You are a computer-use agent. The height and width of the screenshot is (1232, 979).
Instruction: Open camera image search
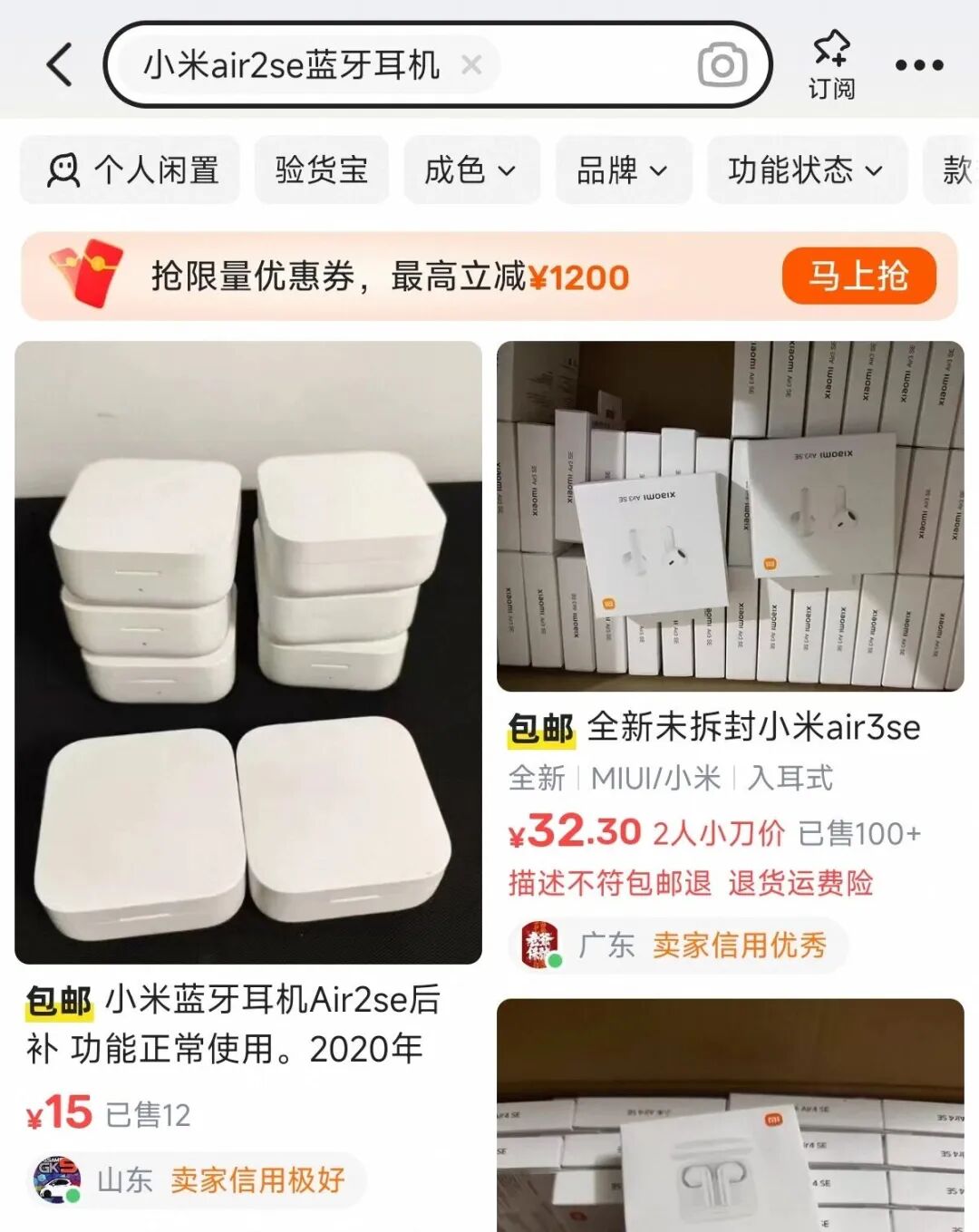(x=722, y=65)
